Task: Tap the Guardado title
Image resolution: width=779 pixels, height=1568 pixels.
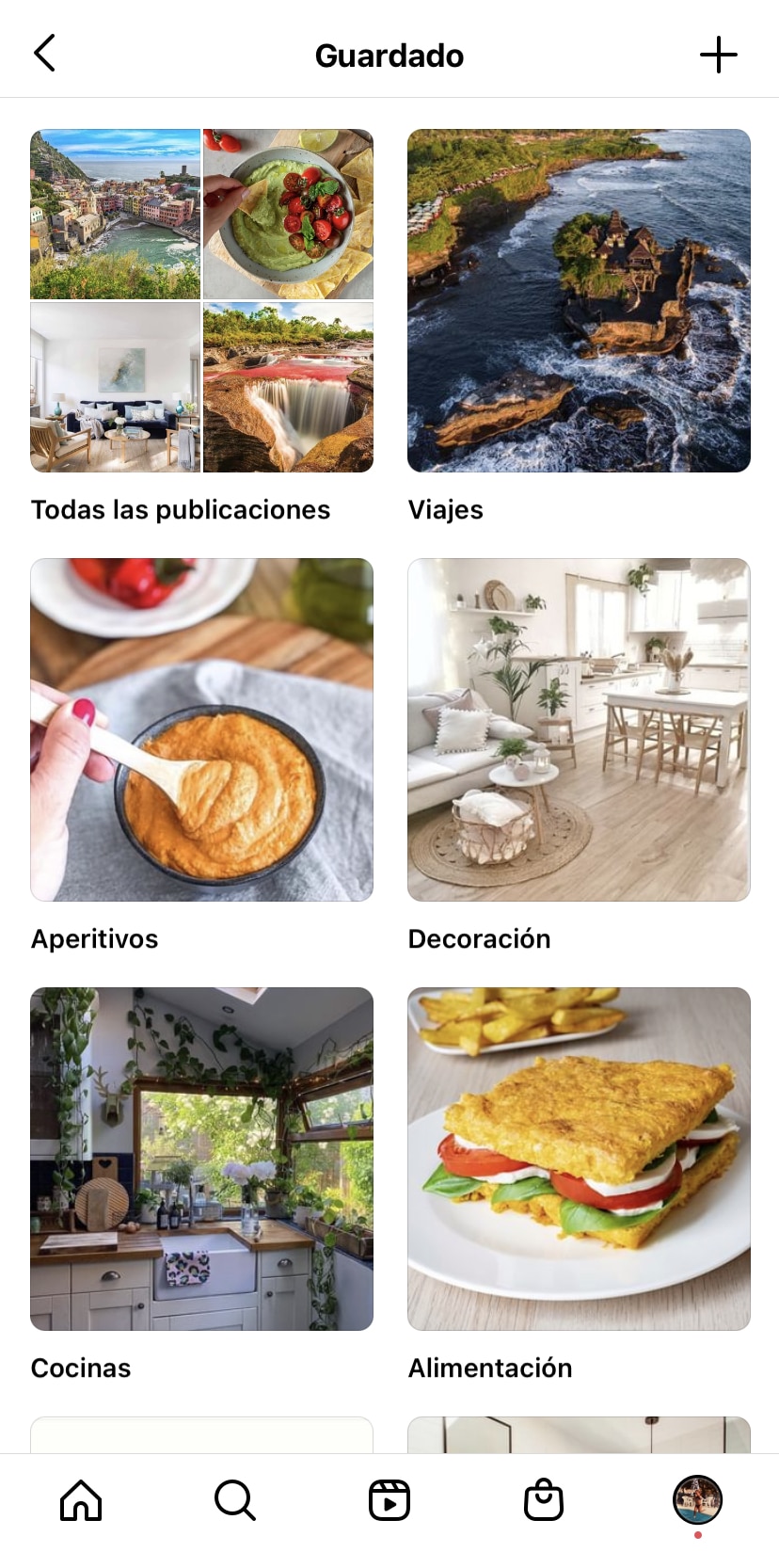Action: pyautogui.click(x=389, y=55)
